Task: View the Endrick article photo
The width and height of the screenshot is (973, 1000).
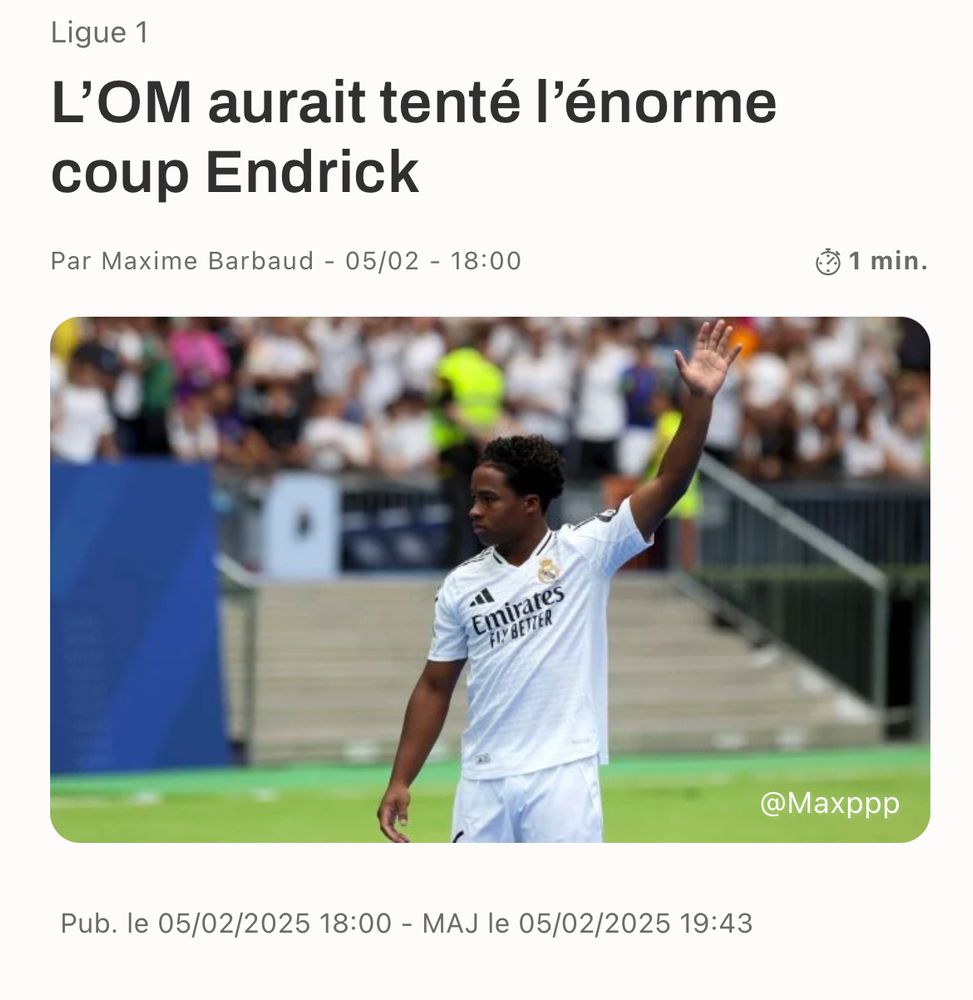Action: [x=490, y=579]
